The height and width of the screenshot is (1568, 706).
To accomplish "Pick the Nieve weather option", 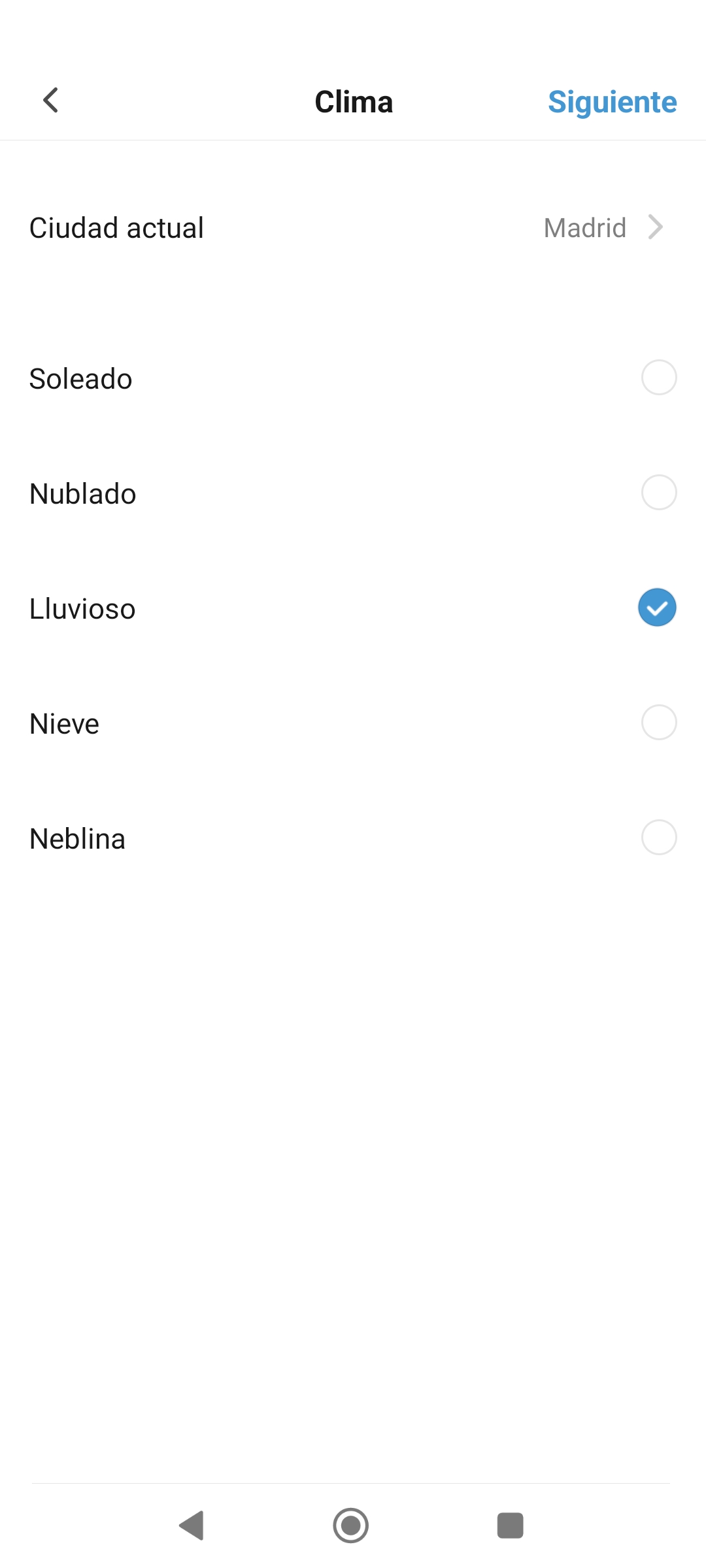I will tap(353, 723).
